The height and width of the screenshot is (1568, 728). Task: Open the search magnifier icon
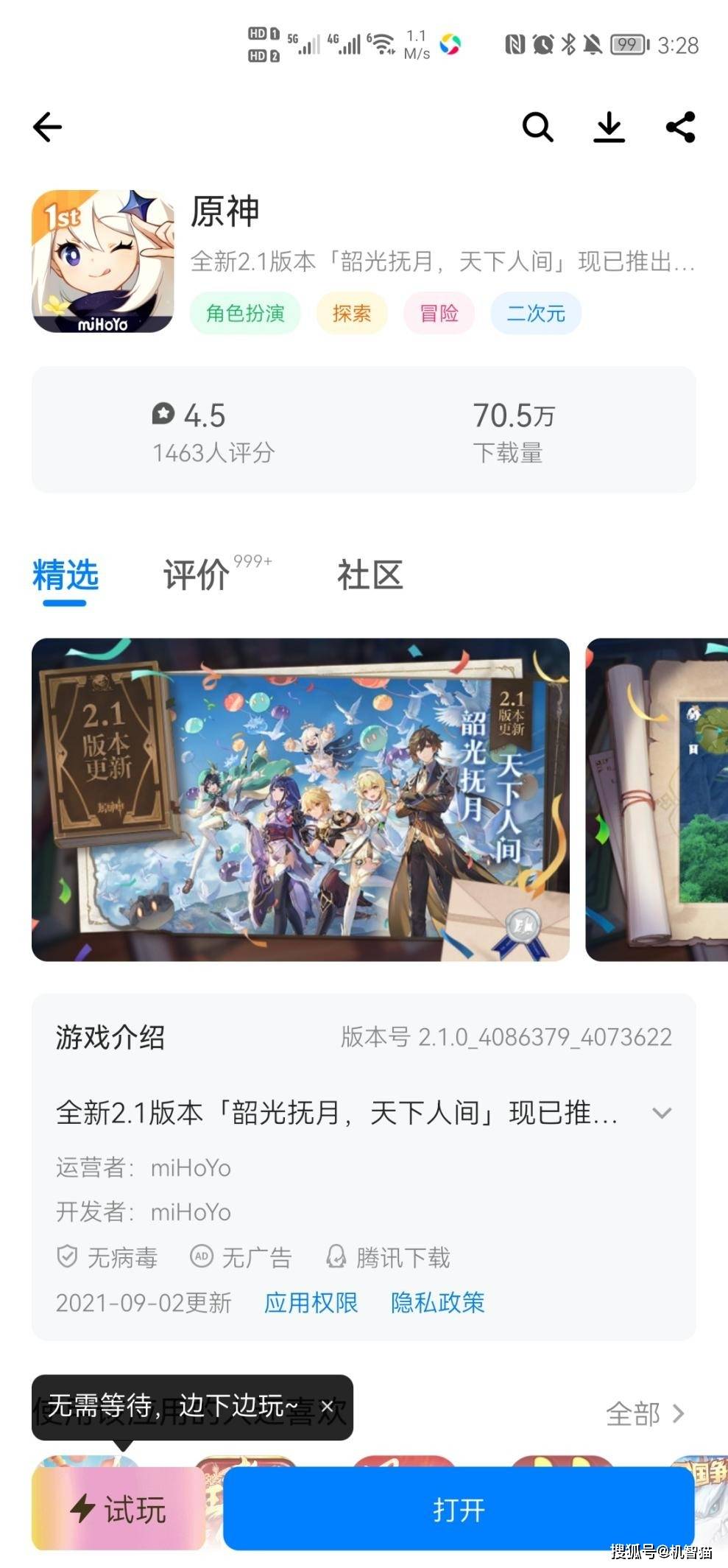coord(537,127)
